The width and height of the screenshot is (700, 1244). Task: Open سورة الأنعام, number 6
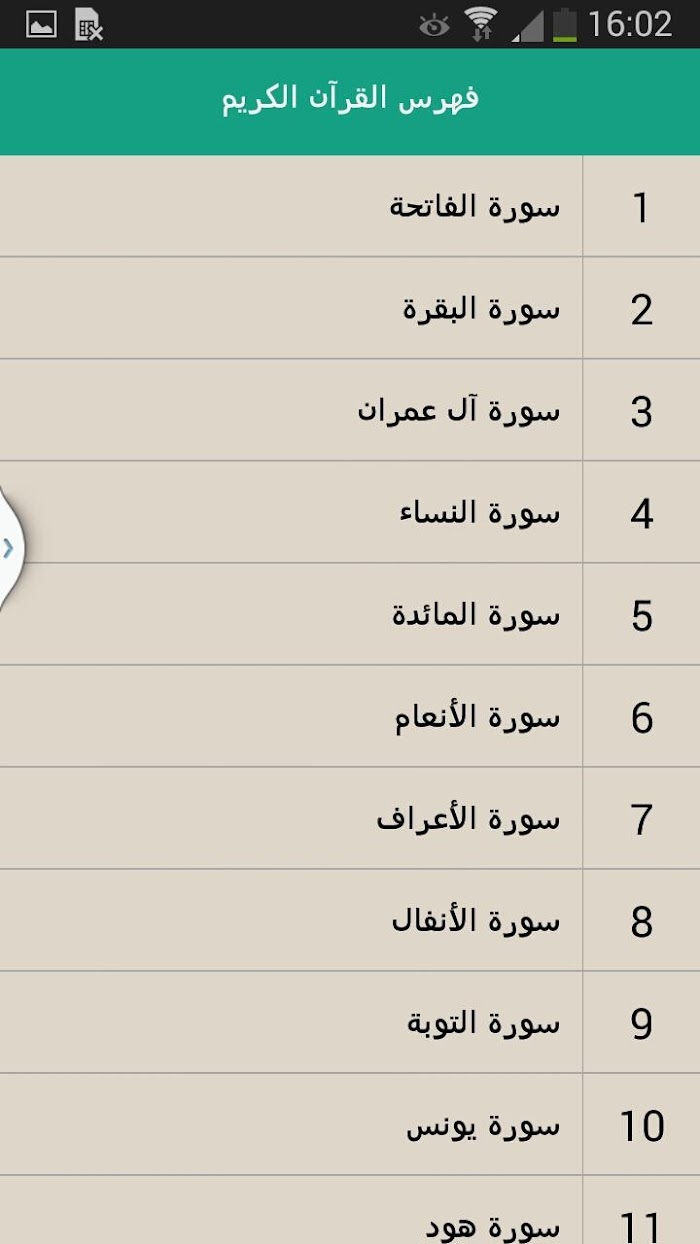(350, 716)
